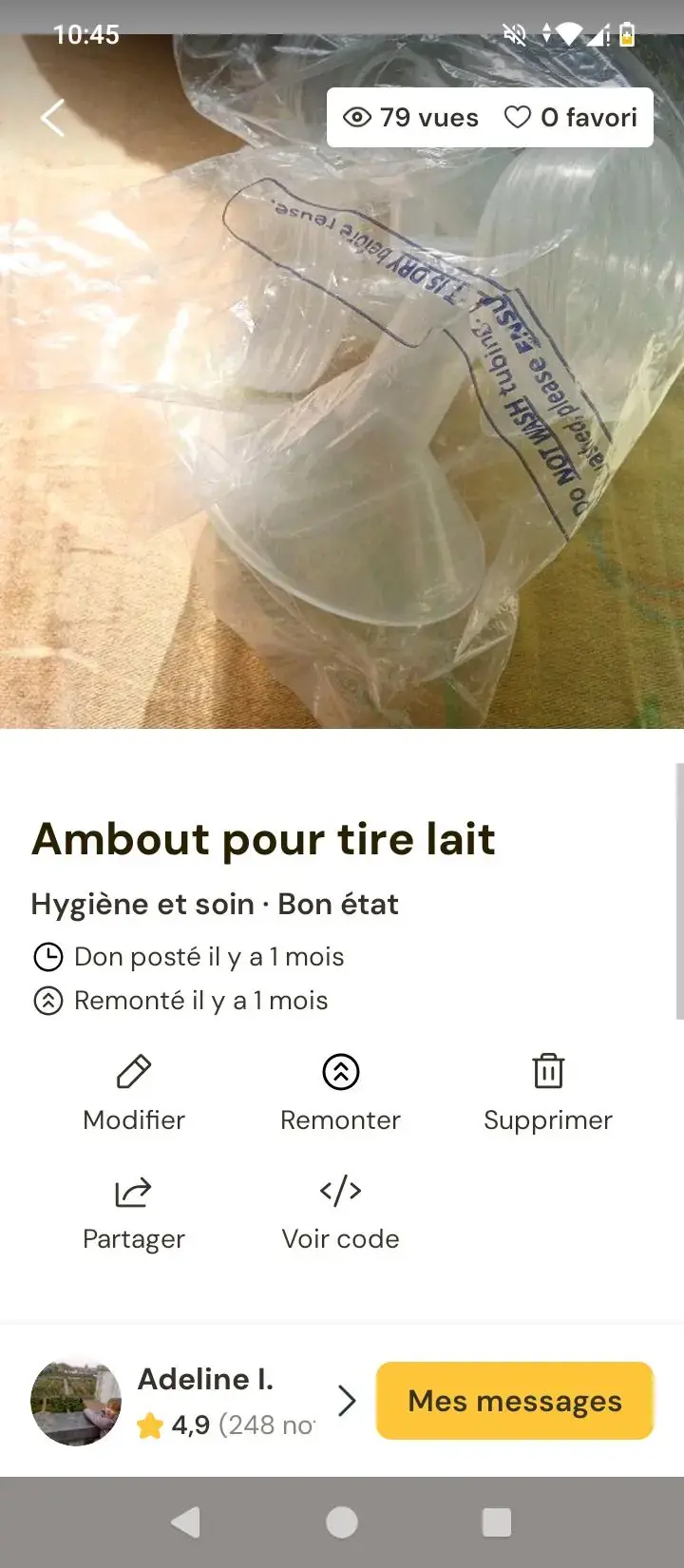Bump the listing with Remonter

point(340,1093)
